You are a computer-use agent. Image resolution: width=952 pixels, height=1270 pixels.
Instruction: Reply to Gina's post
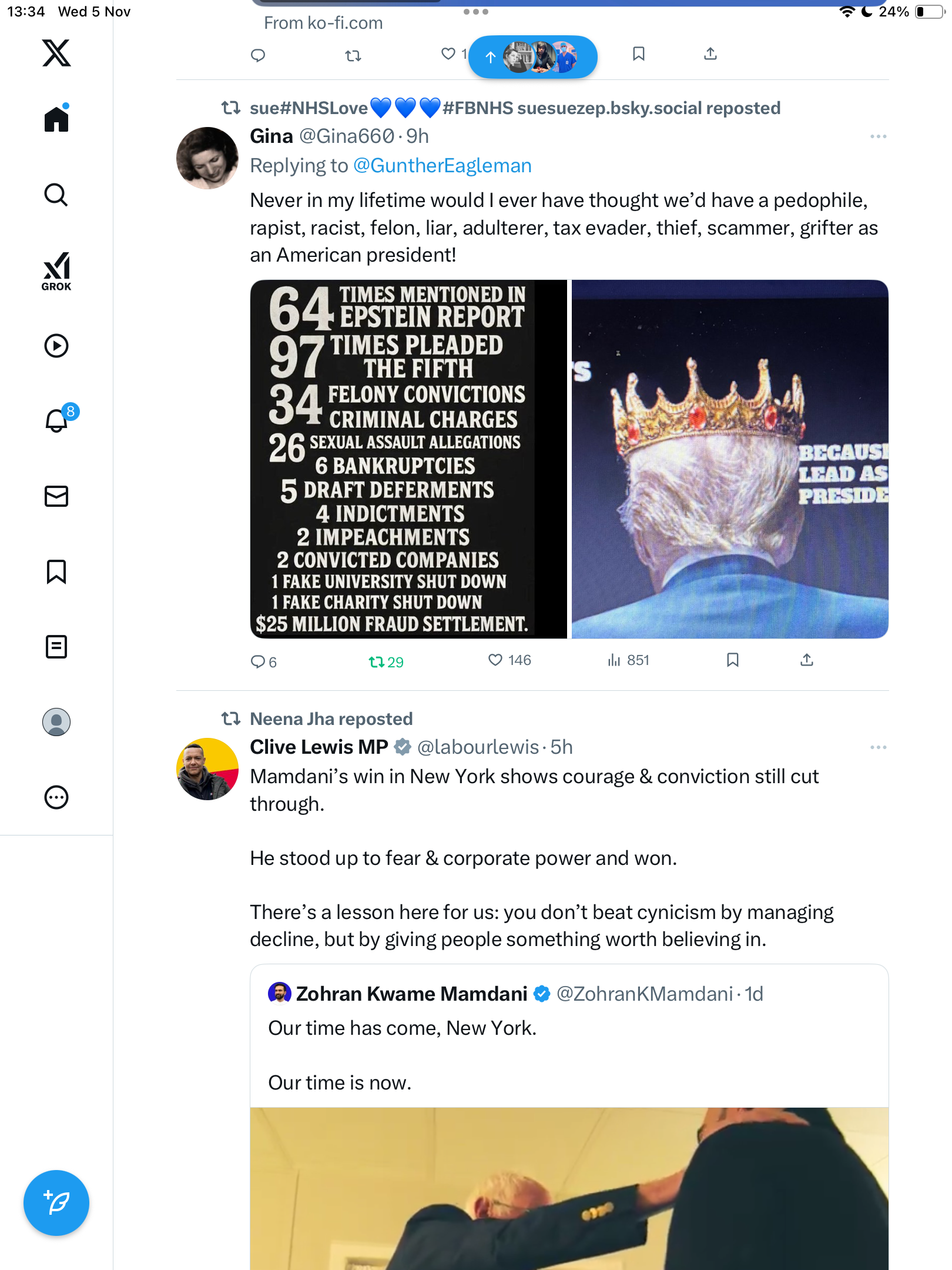[x=259, y=661]
